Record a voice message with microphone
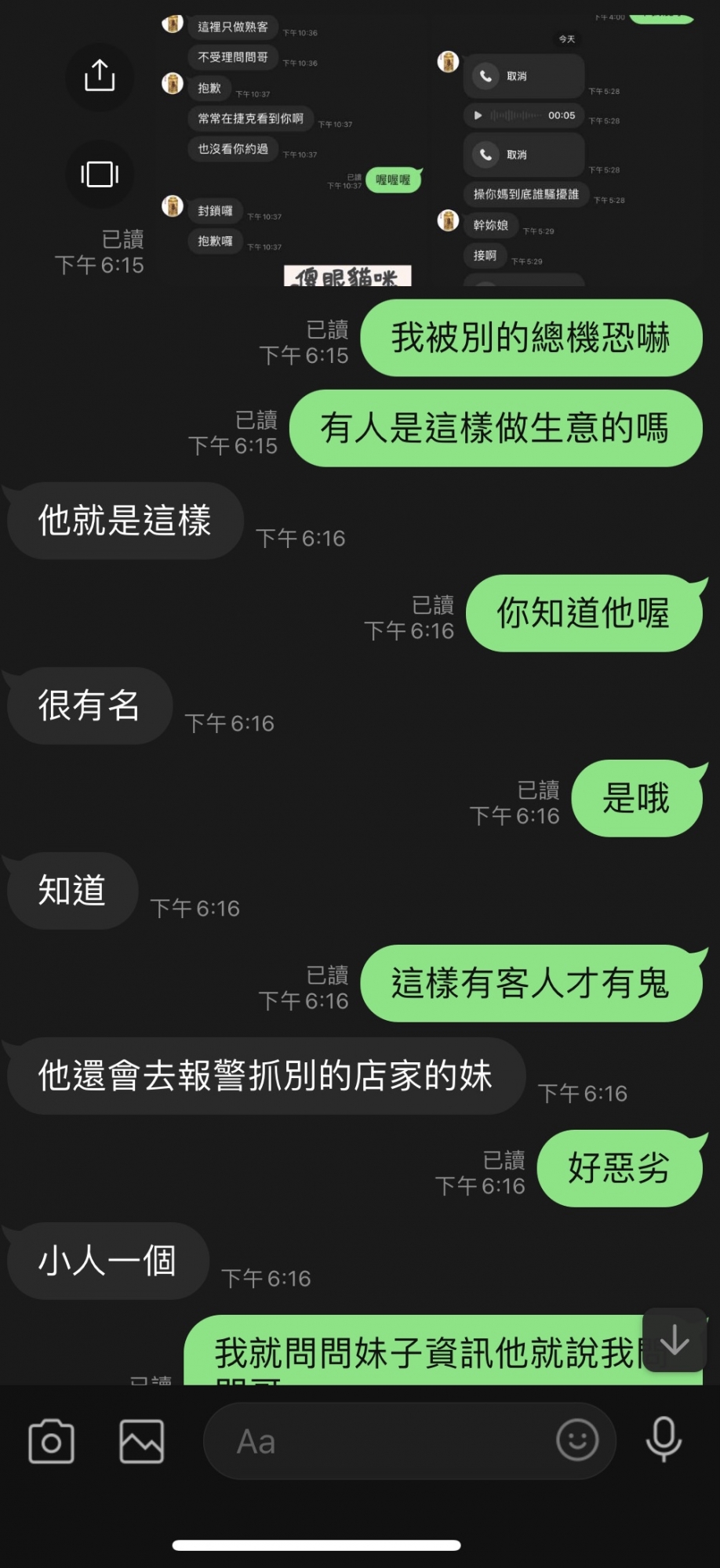This screenshot has width=720, height=1568. (x=664, y=1439)
